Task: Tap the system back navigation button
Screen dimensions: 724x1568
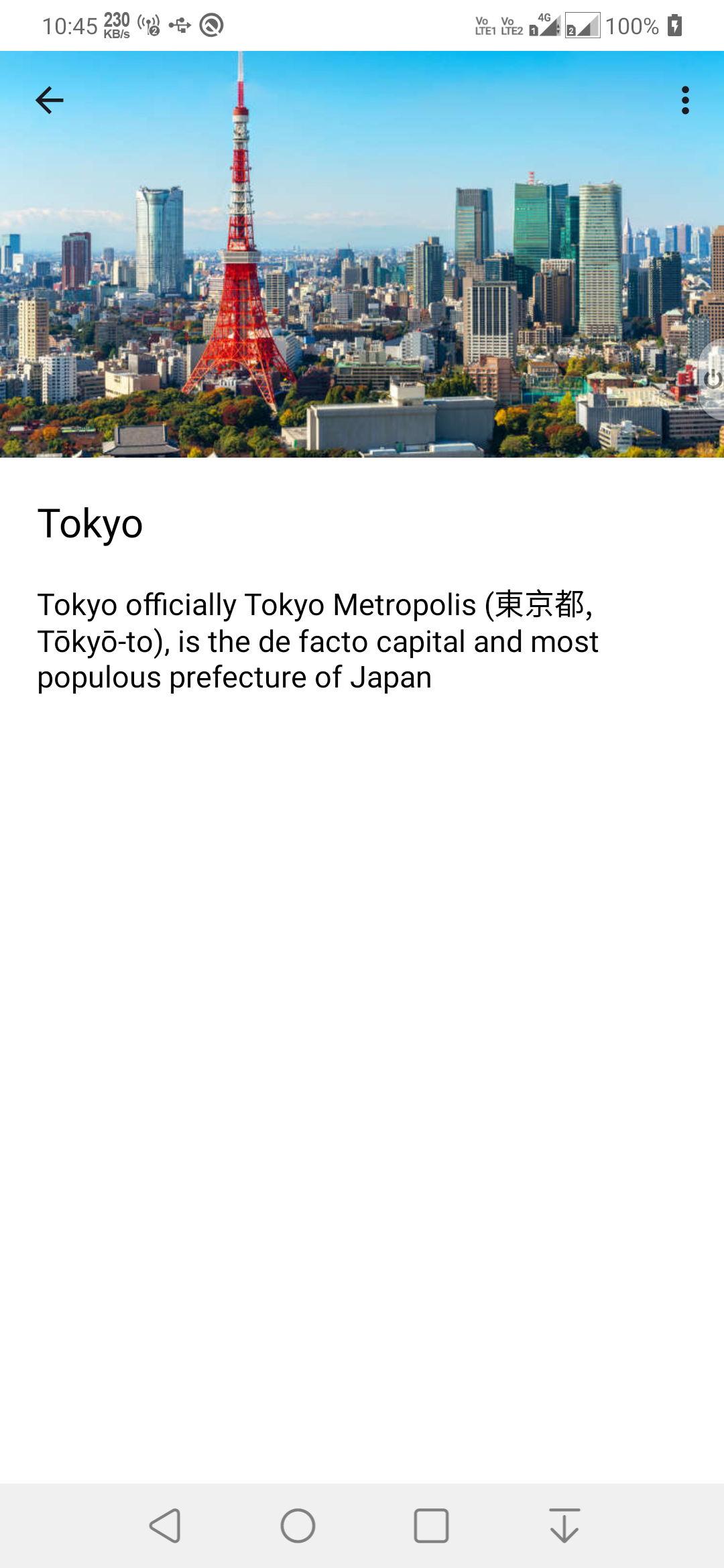Action: click(x=165, y=1526)
